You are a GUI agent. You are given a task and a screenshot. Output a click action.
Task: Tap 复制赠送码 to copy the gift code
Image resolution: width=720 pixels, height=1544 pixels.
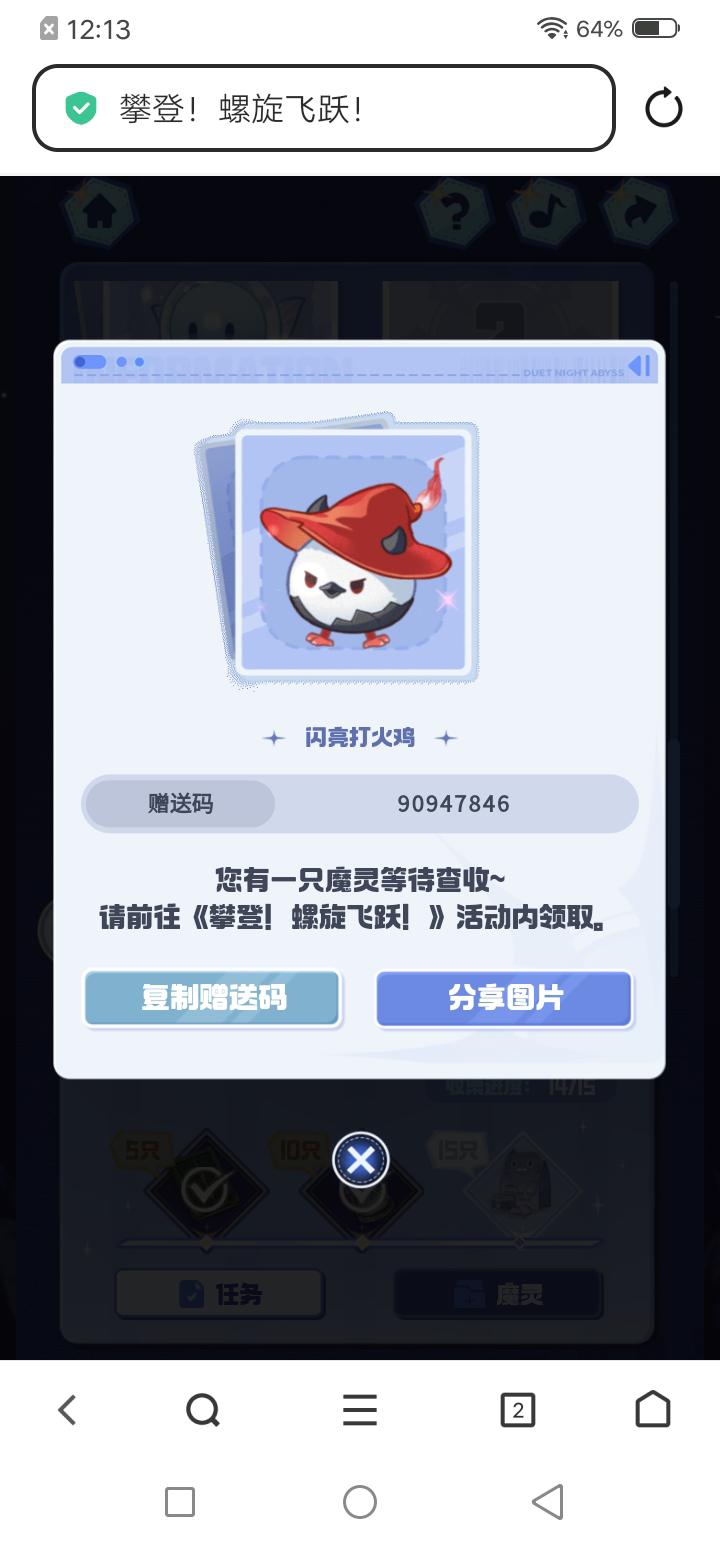coord(213,998)
